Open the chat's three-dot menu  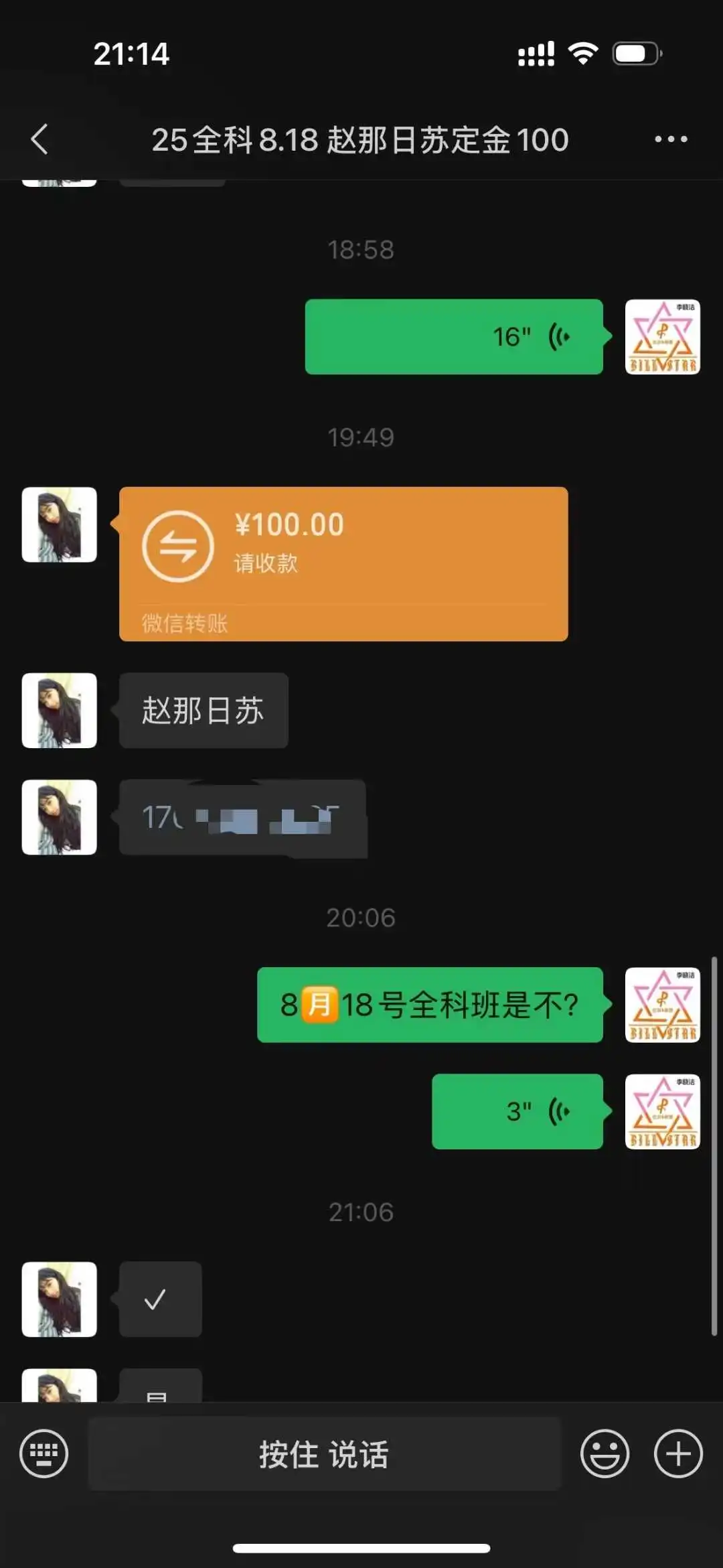[x=671, y=139]
